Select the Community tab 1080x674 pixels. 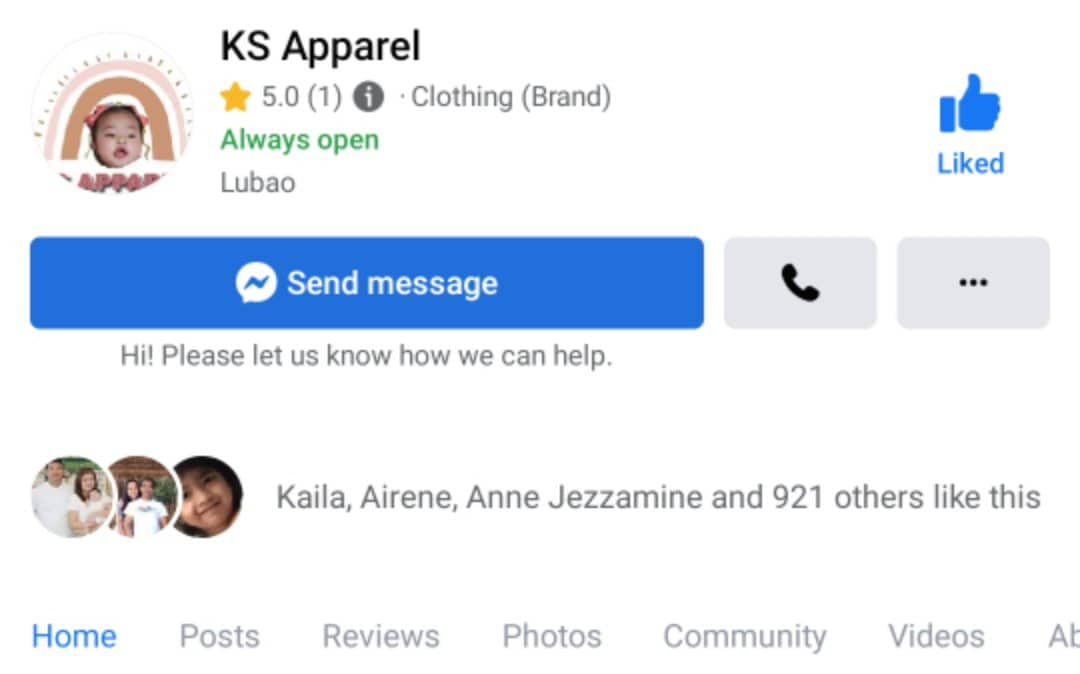[744, 636]
